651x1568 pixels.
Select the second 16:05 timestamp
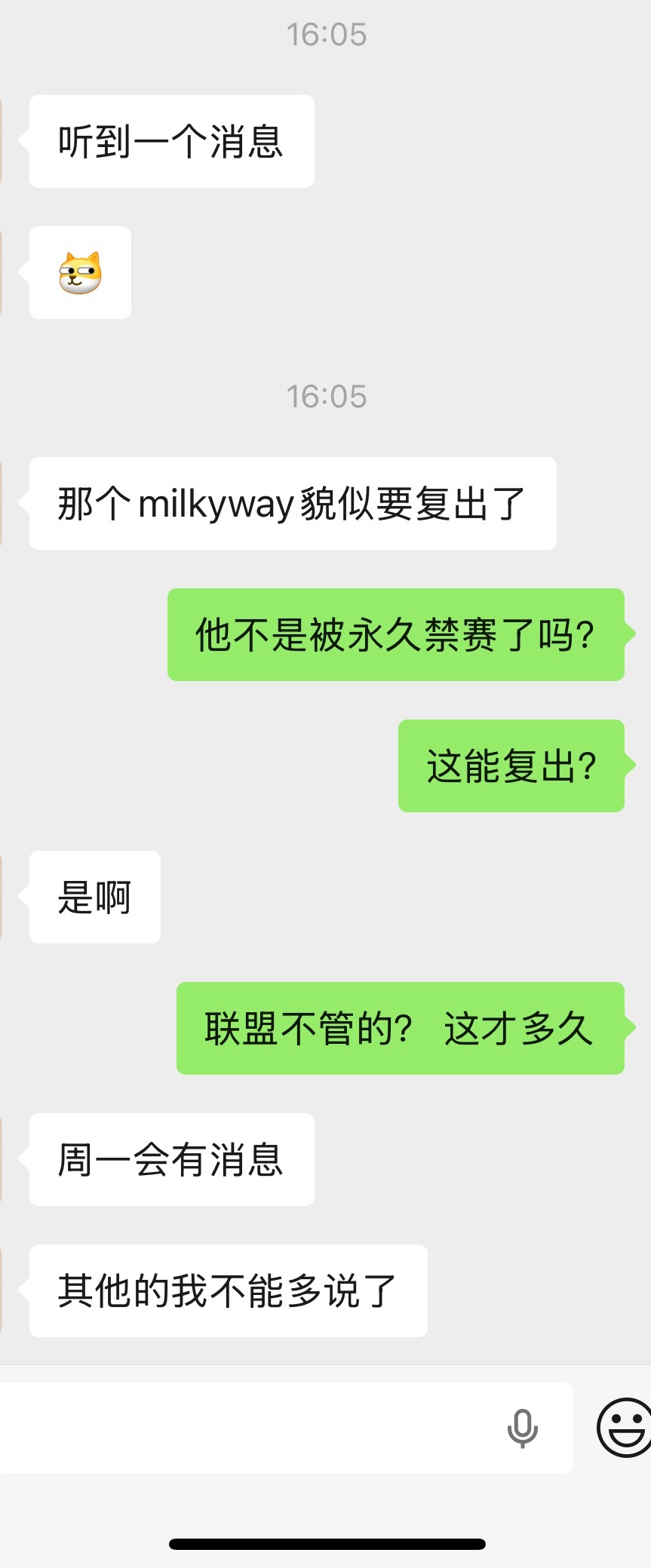(x=326, y=396)
